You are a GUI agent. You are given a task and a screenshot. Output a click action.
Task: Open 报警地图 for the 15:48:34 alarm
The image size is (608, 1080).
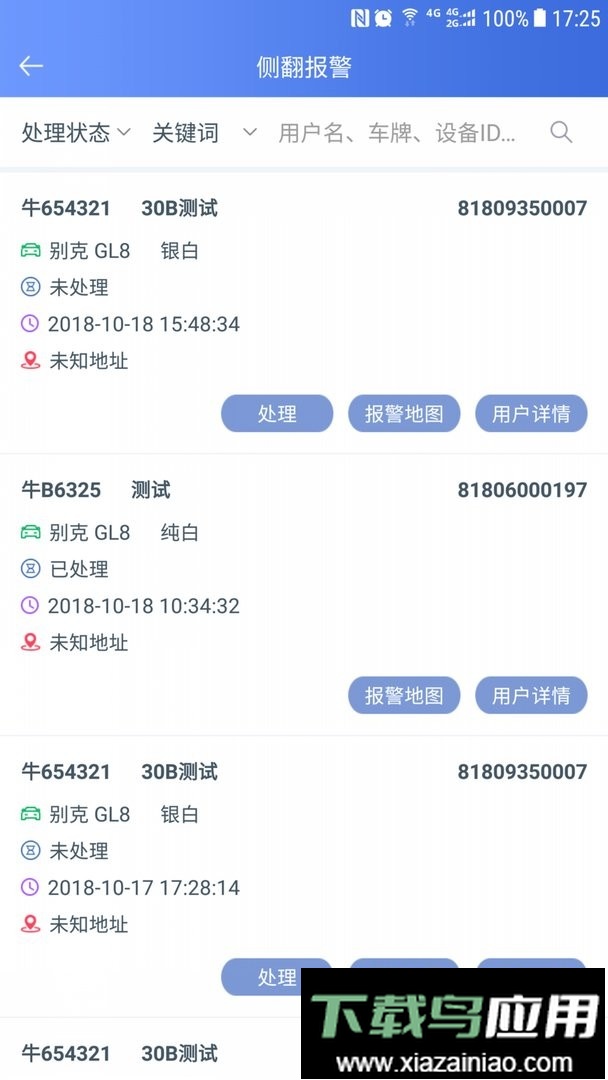click(404, 413)
